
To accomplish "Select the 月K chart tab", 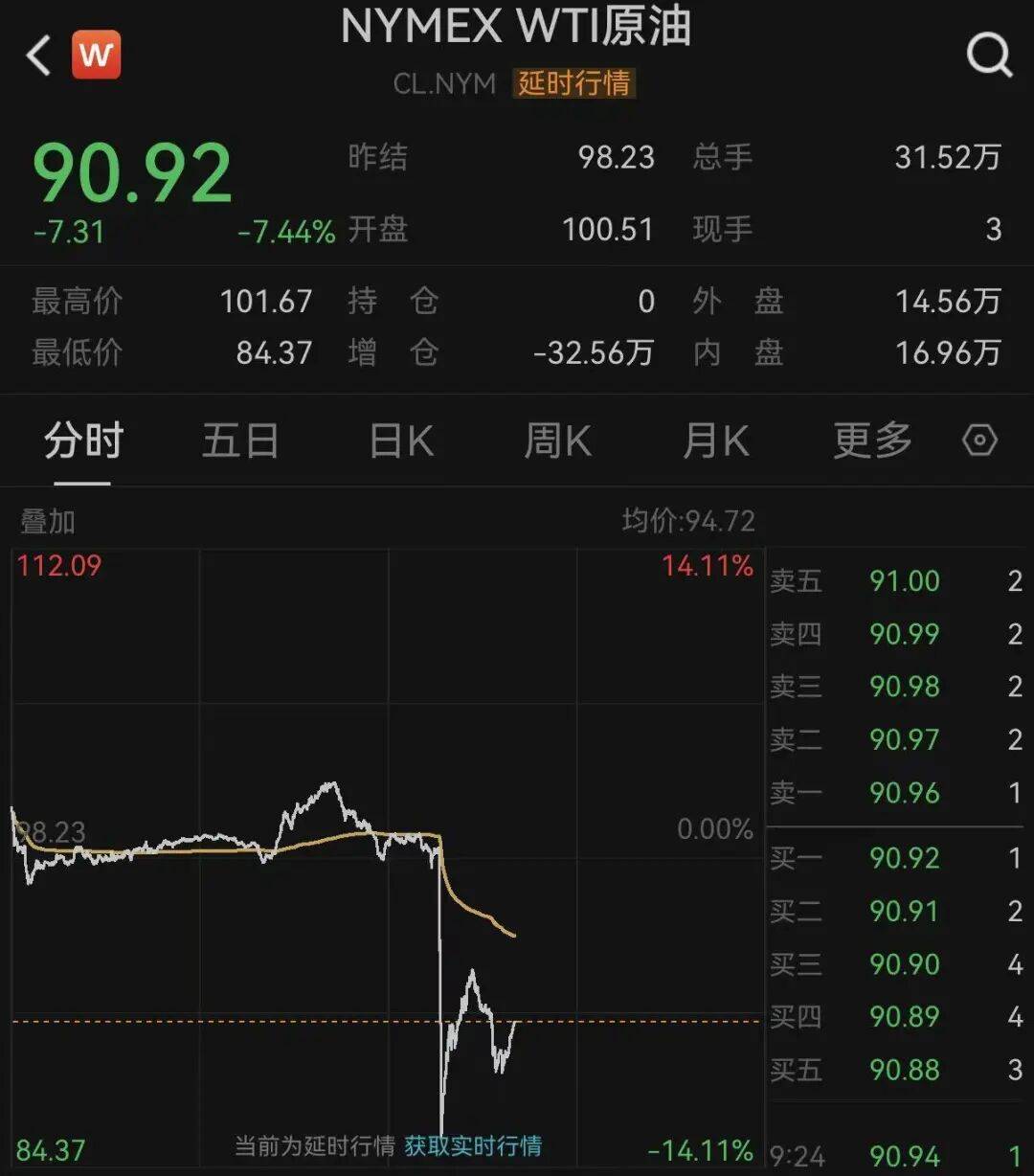I will pyautogui.click(x=714, y=441).
